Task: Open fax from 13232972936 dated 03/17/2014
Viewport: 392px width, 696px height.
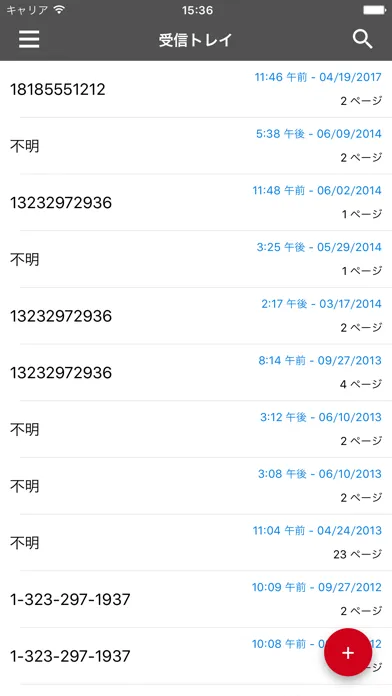Action: [196, 316]
